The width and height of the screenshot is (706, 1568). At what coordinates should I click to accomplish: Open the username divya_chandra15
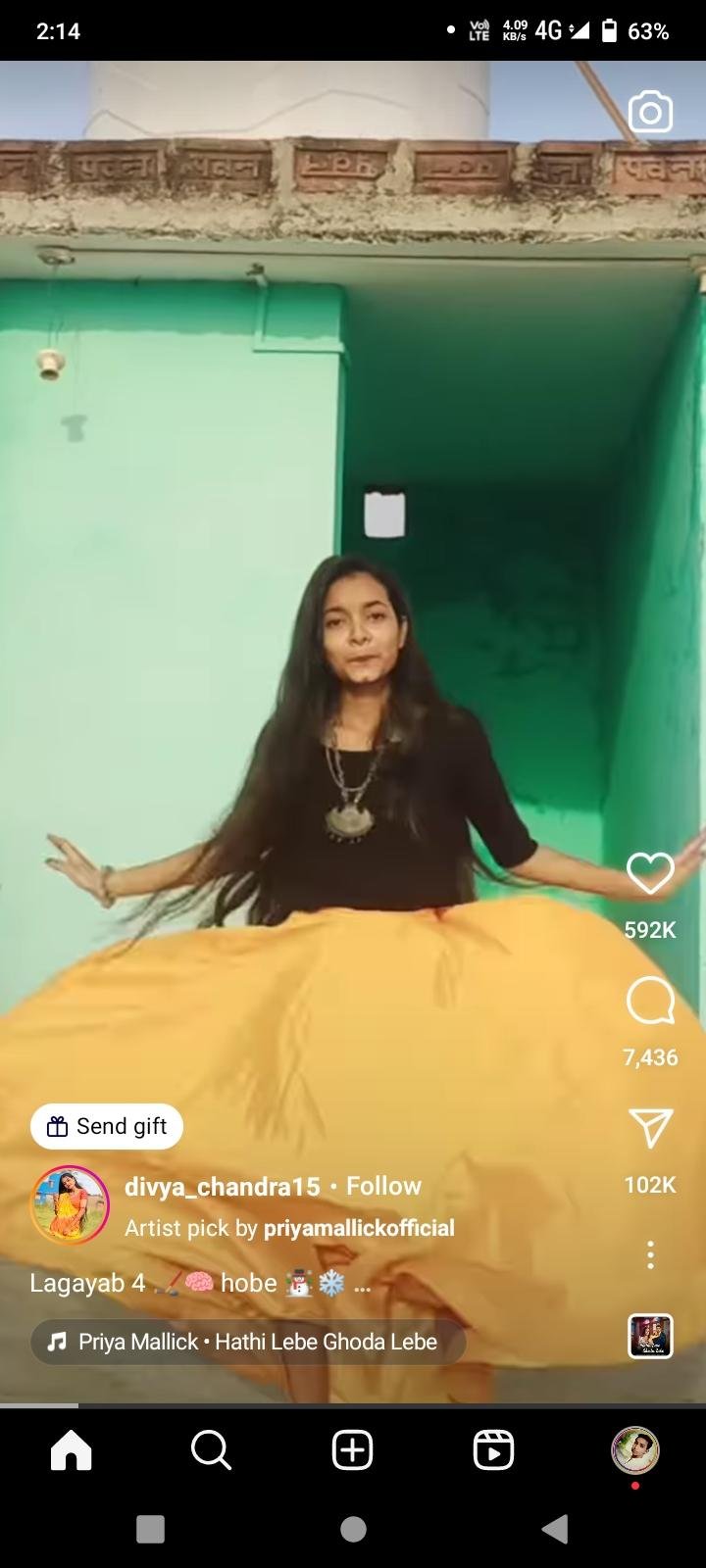(223, 1187)
